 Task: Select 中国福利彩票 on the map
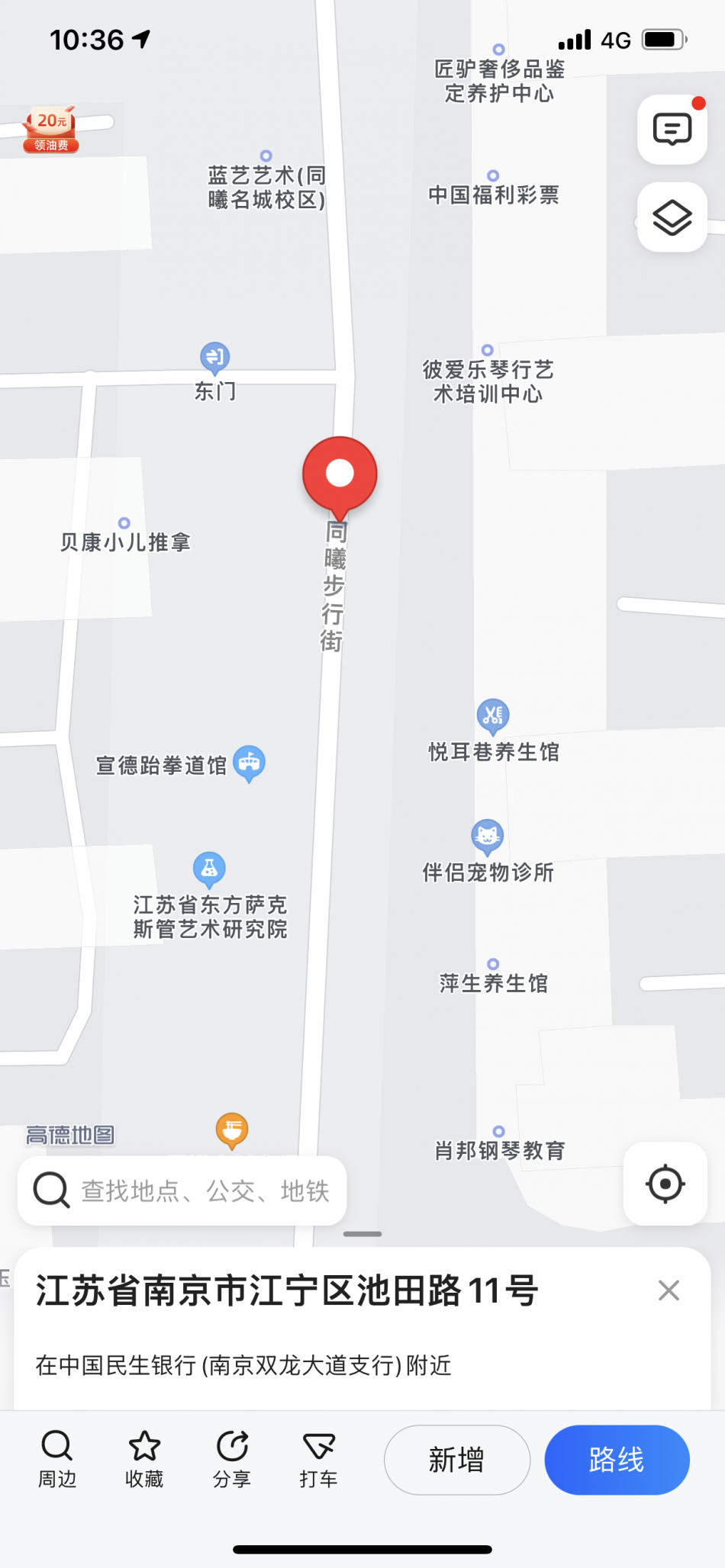[x=493, y=194]
